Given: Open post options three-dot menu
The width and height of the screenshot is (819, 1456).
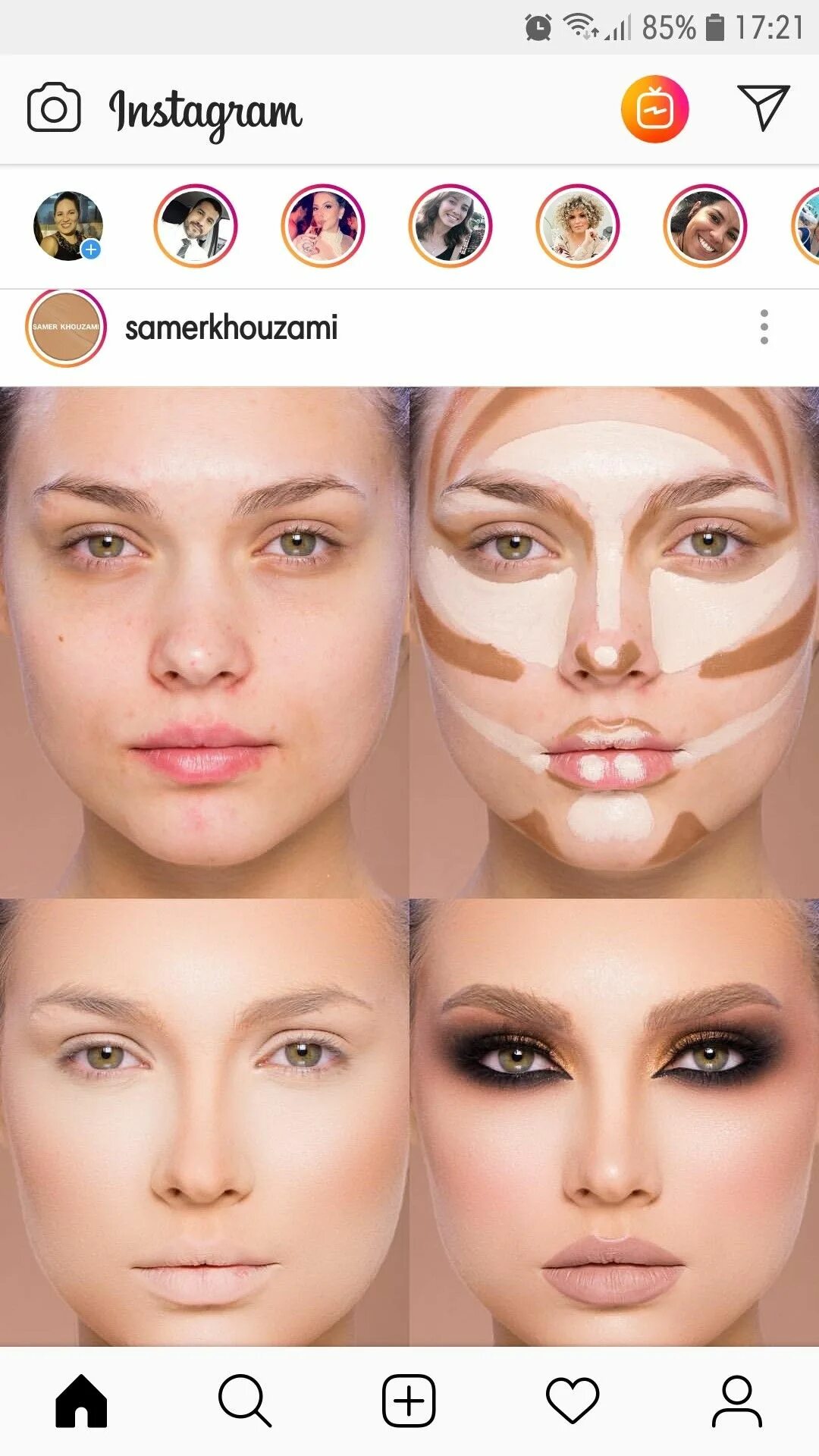Looking at the screenshot, I should click(764, 327).
